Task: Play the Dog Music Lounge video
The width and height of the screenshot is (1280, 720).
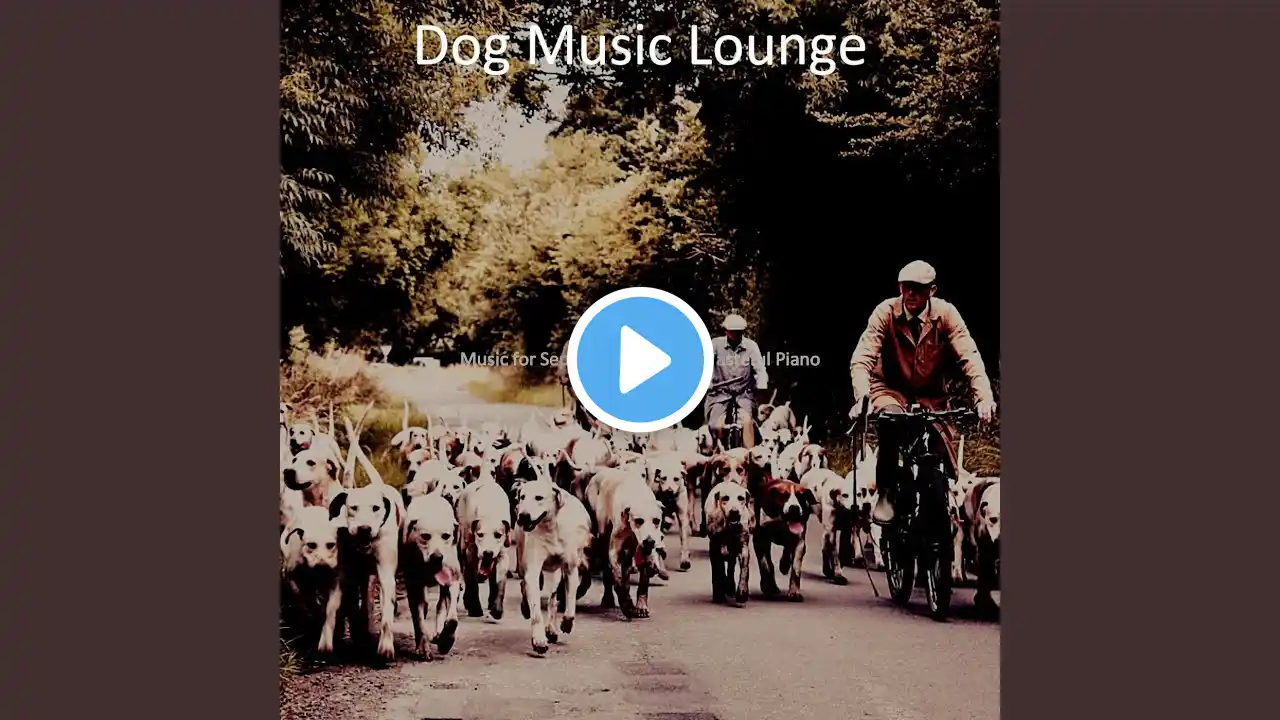Action: click(640, 360)
